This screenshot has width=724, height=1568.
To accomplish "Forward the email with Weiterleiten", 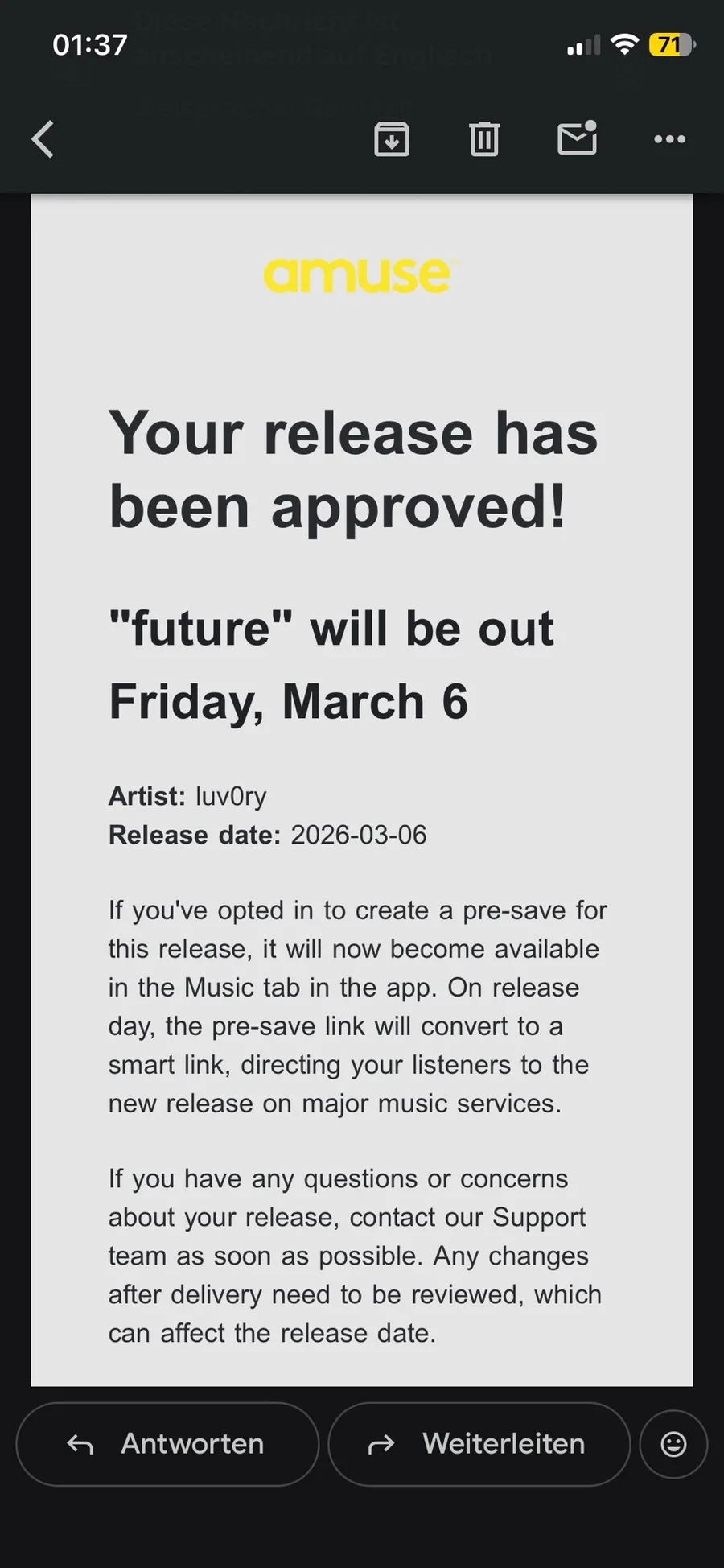I will (x=479, y=1444).
